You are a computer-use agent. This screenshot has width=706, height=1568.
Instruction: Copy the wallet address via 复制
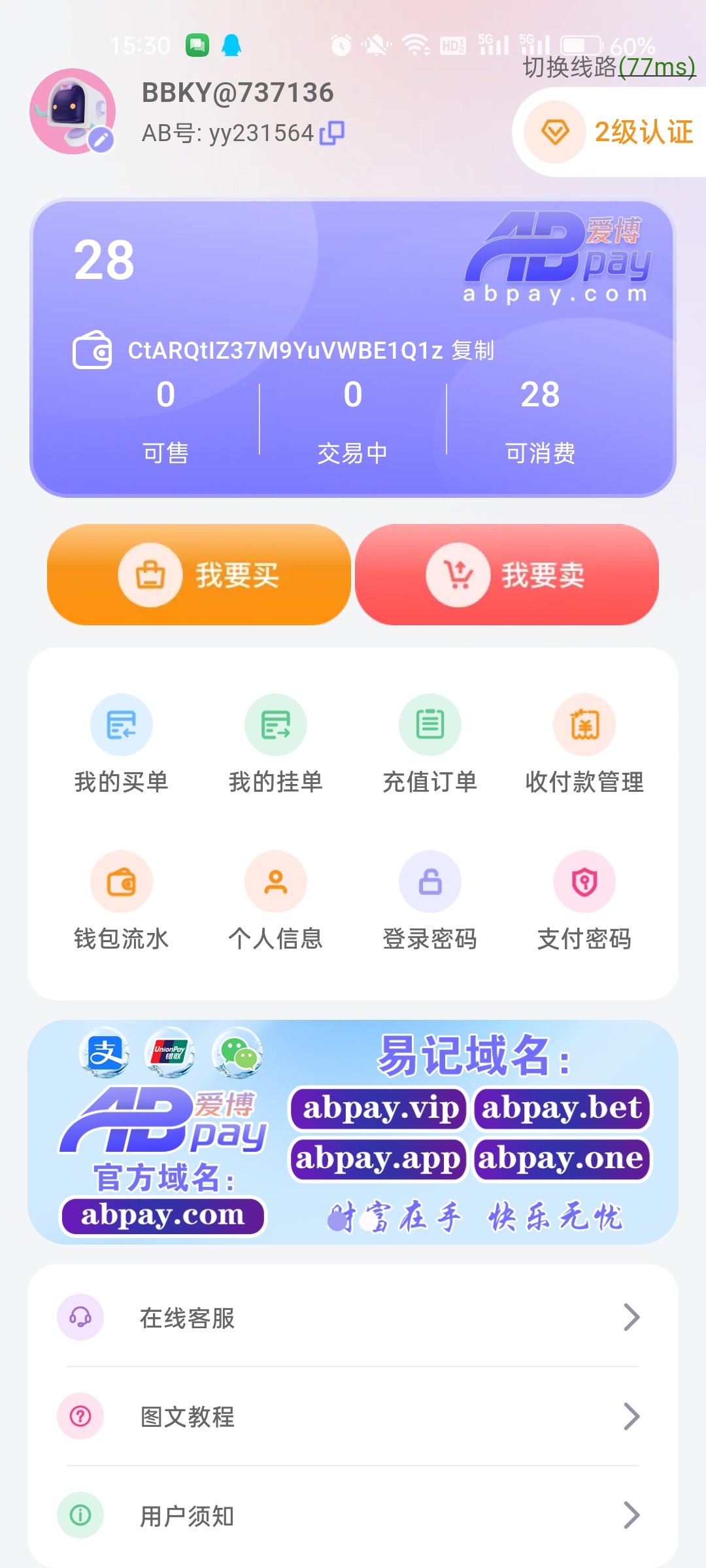click(x=473, y=351)
